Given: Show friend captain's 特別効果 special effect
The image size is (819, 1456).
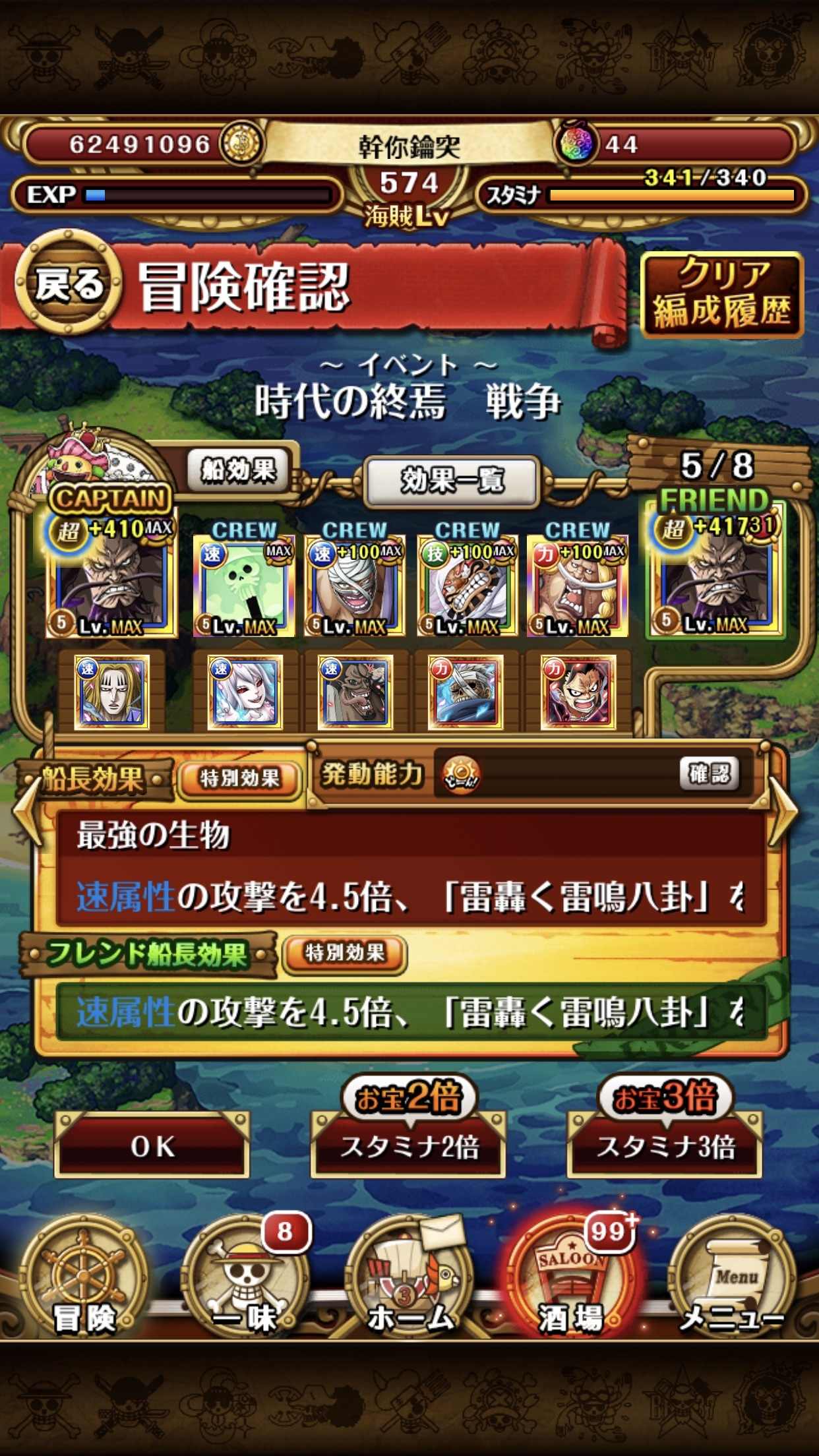Looking at the screenshot, I should 344,954.
